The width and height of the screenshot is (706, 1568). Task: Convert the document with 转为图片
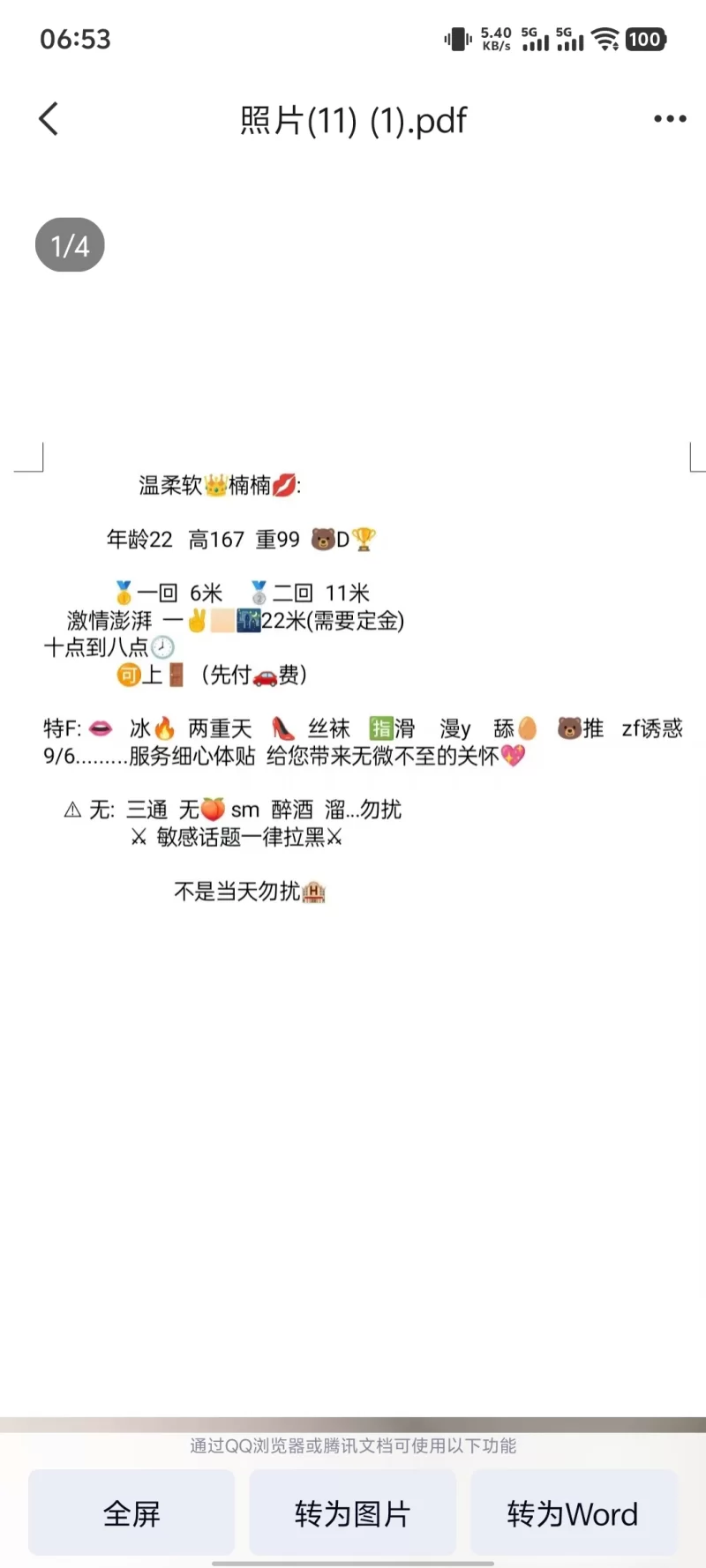click(352, 1513)
